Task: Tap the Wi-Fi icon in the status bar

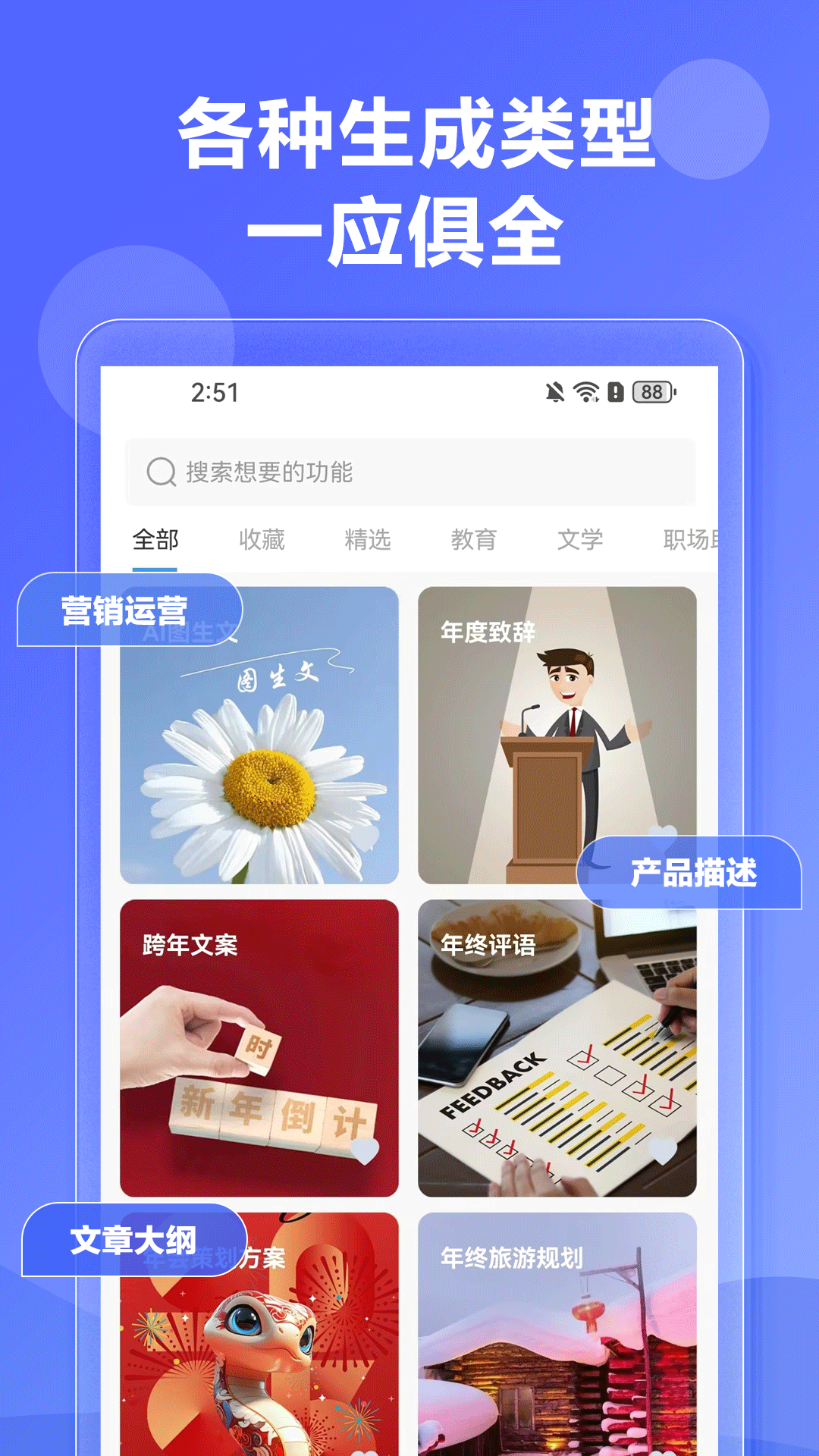Action: [585, 391]
